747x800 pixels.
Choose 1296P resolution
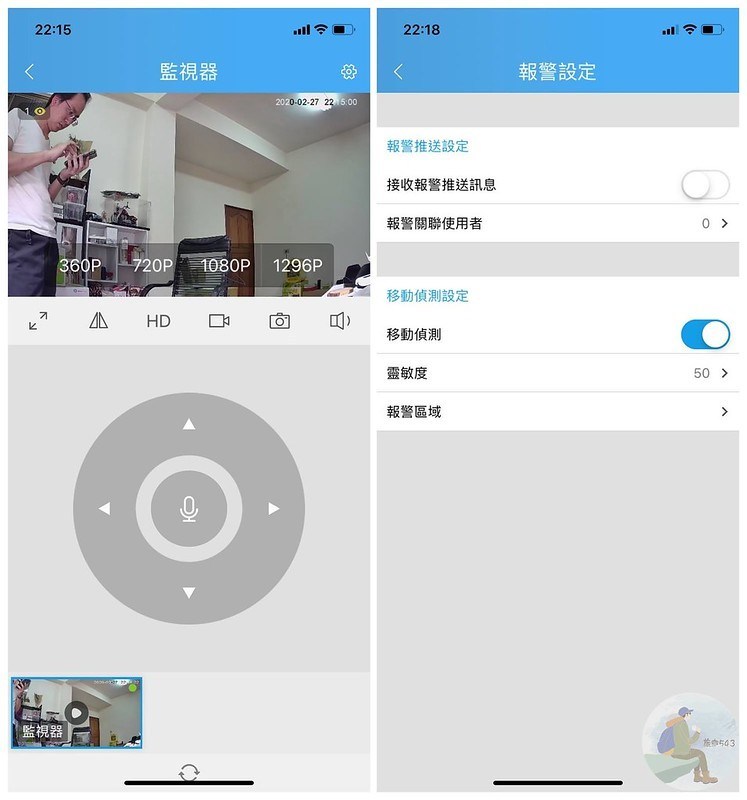[298, 266]
